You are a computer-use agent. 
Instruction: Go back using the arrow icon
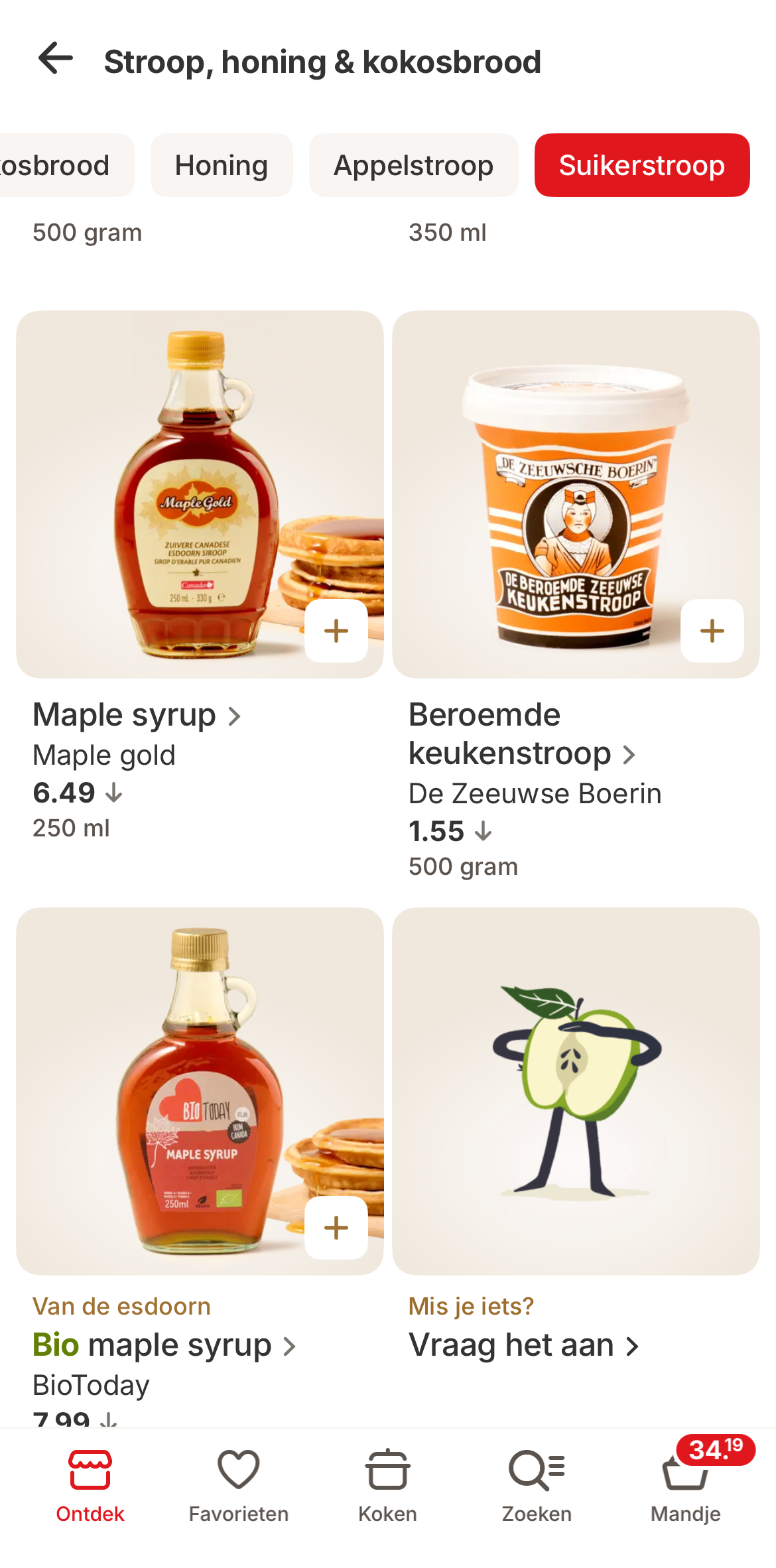click(x=56, y=60)
